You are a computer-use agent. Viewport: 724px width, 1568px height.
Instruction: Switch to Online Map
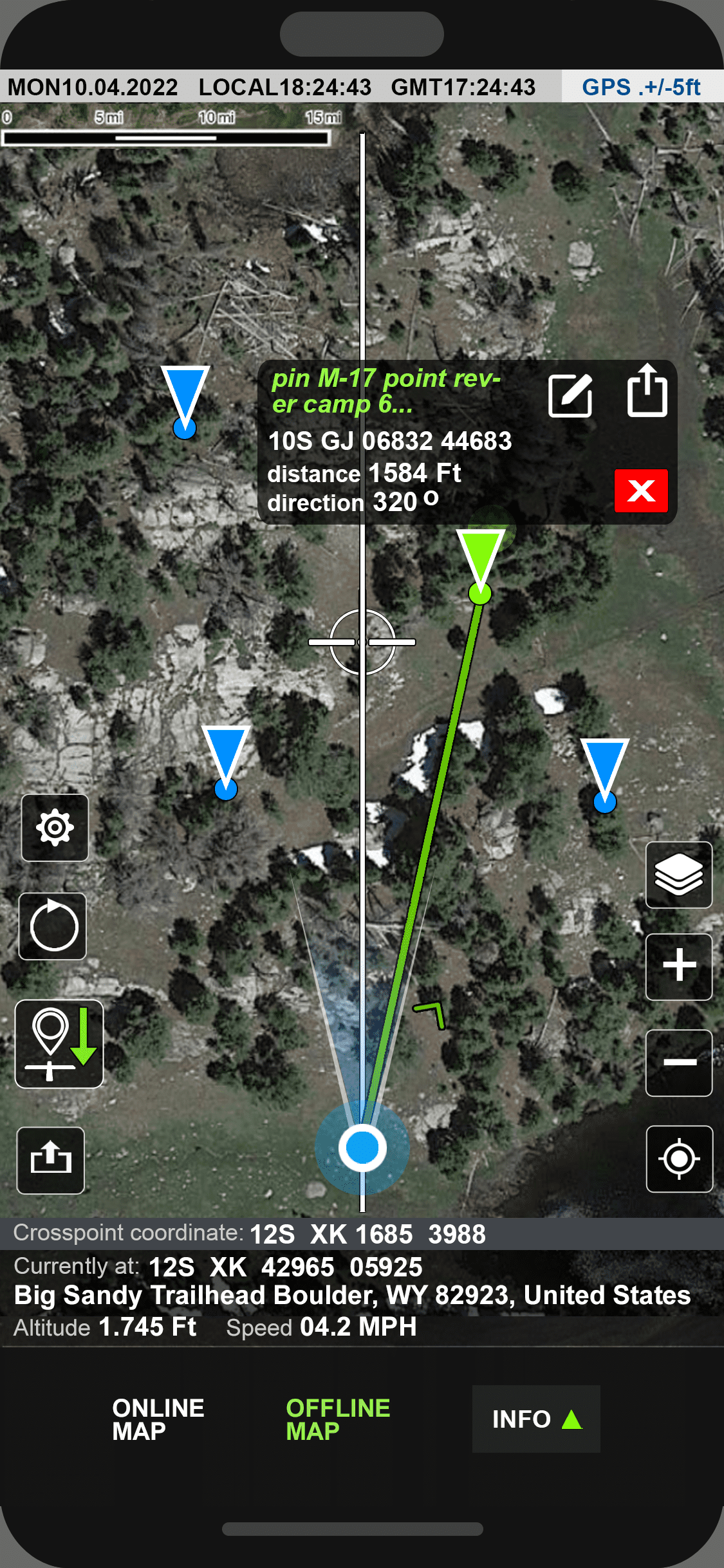(x=158, y=1419)
